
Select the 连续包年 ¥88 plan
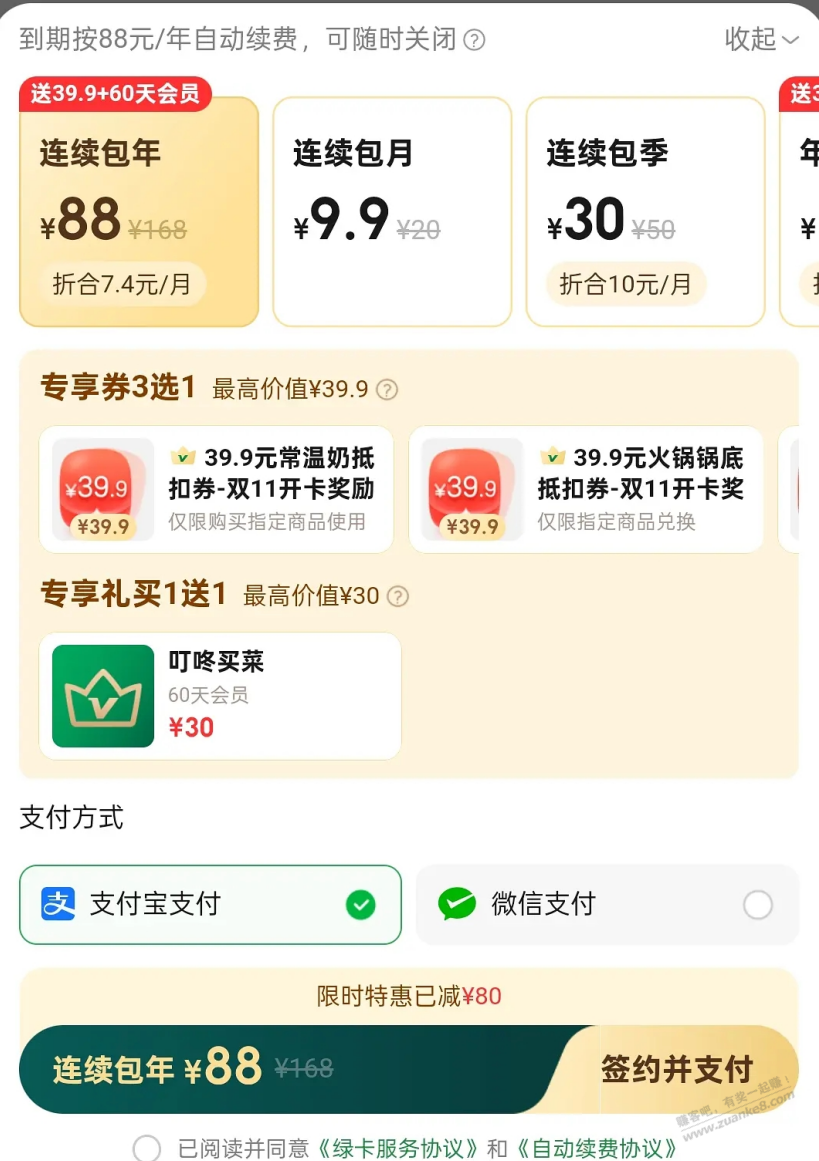click(x=139, y=212)
